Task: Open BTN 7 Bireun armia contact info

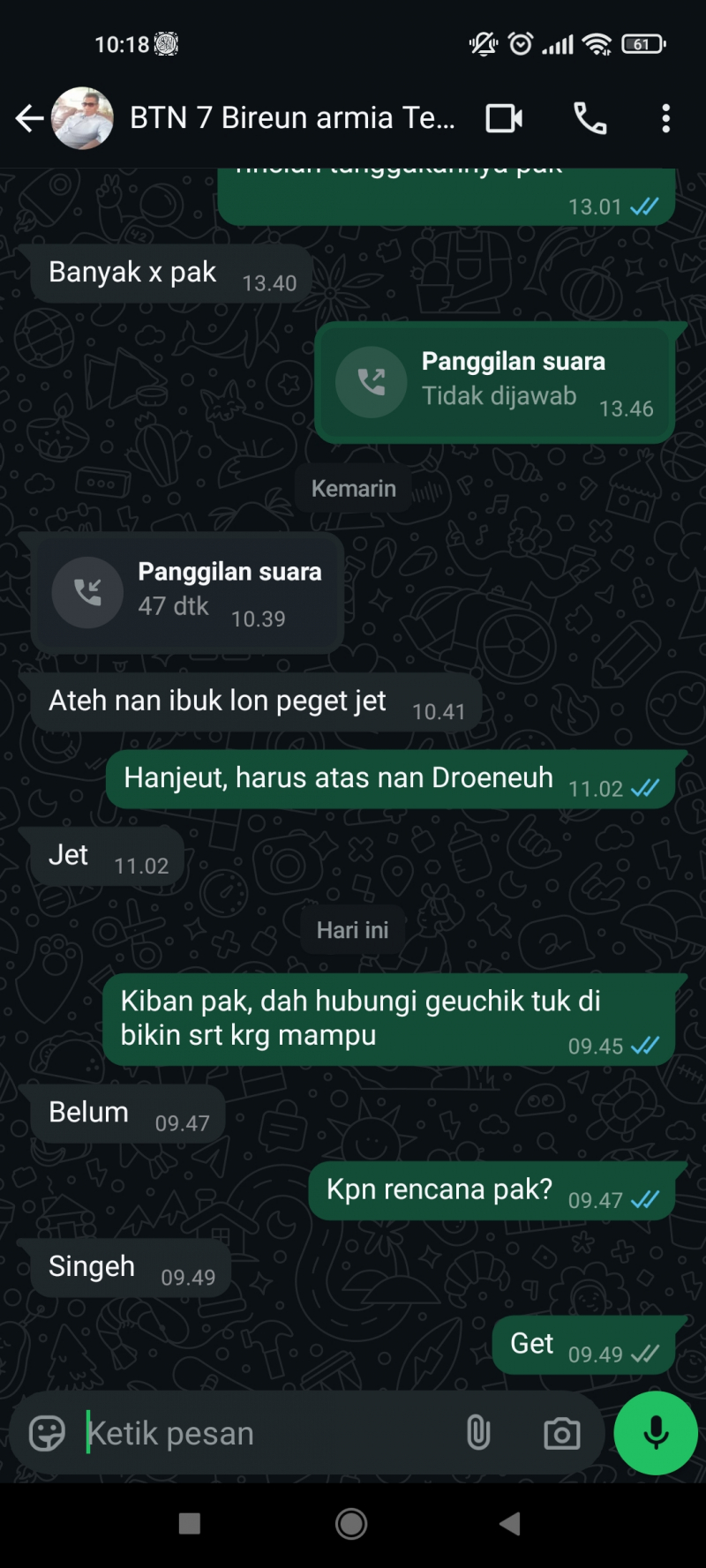Action: tap(291, 118)
